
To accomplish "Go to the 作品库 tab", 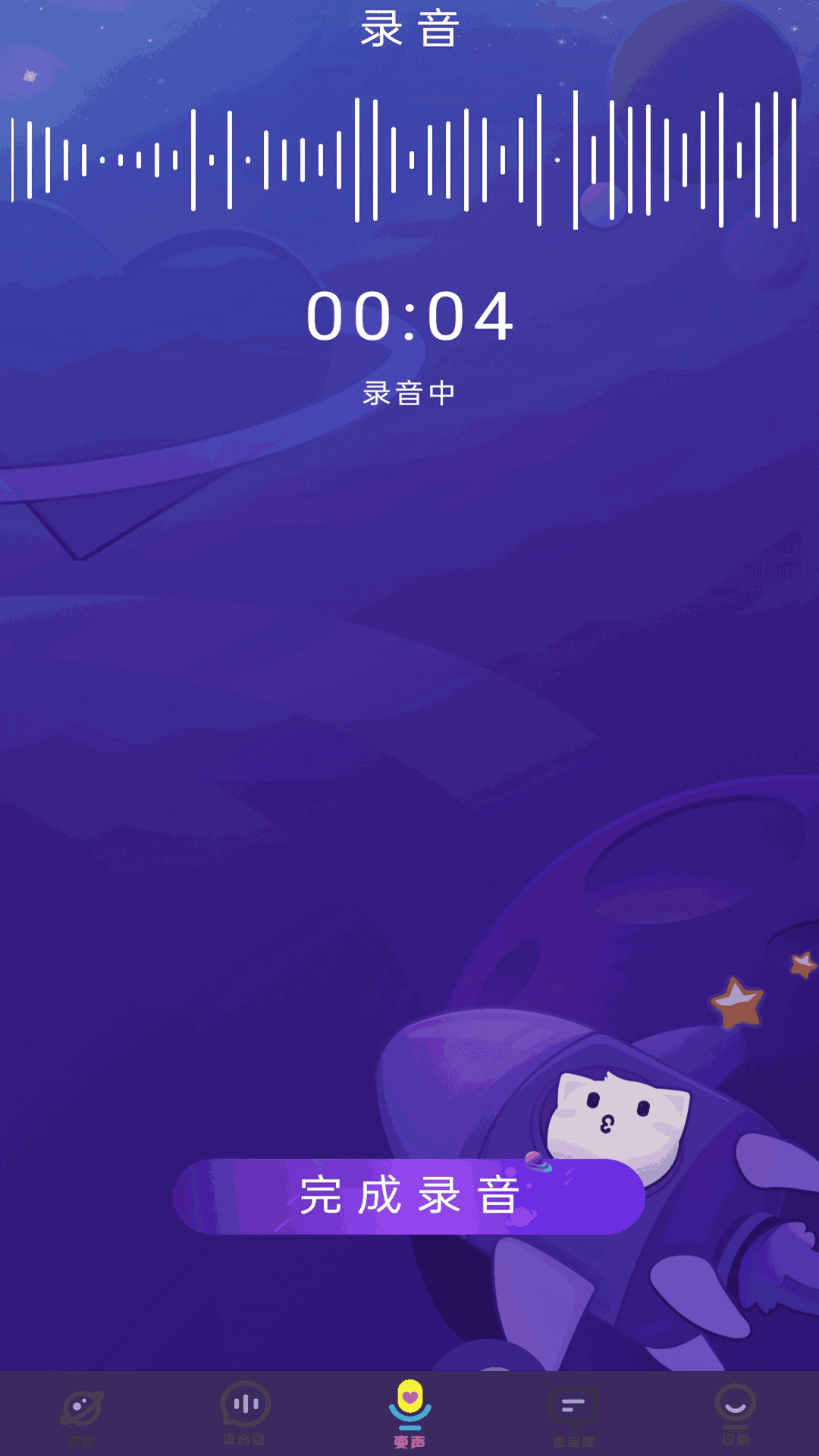I will 573,1415.
